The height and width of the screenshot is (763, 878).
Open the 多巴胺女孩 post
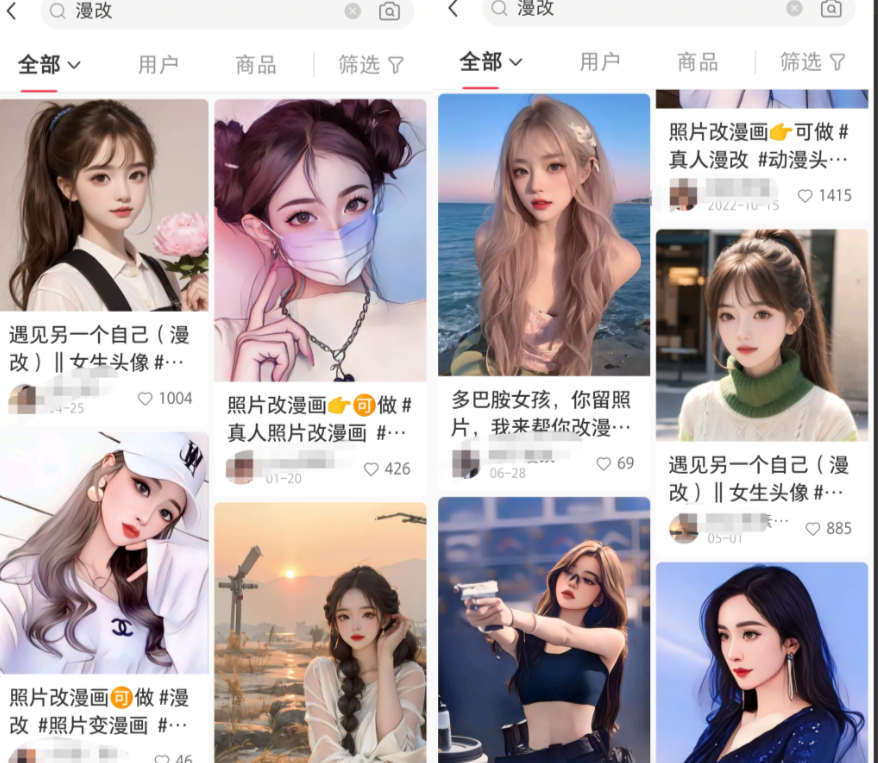point(544,235)
